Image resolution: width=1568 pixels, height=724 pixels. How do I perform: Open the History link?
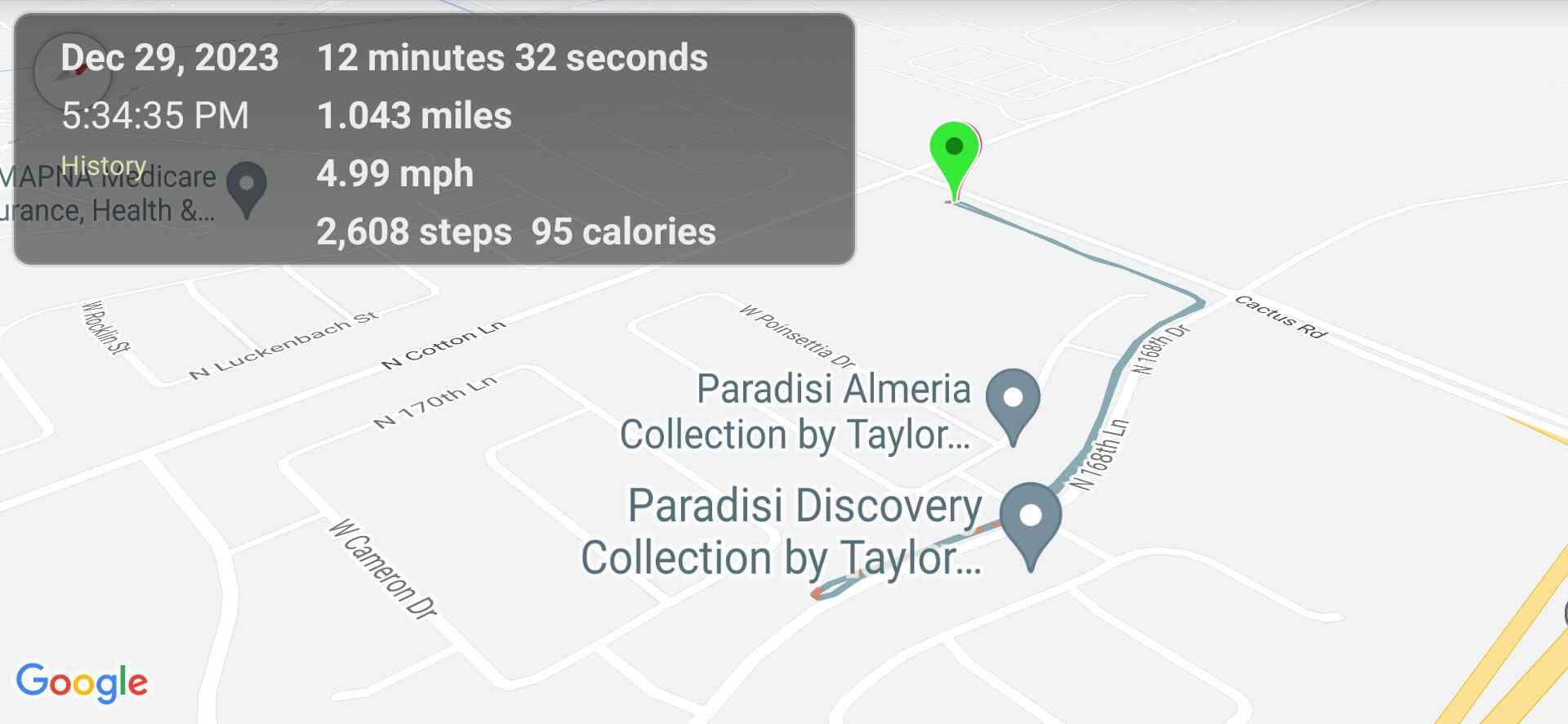click(104, 165)
